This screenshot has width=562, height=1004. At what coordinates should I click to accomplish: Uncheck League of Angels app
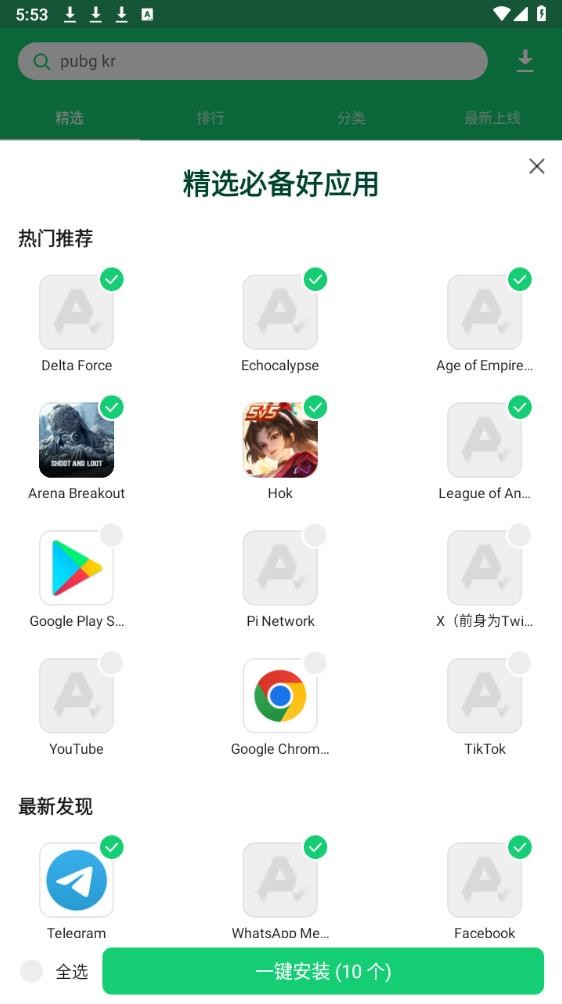519,407
